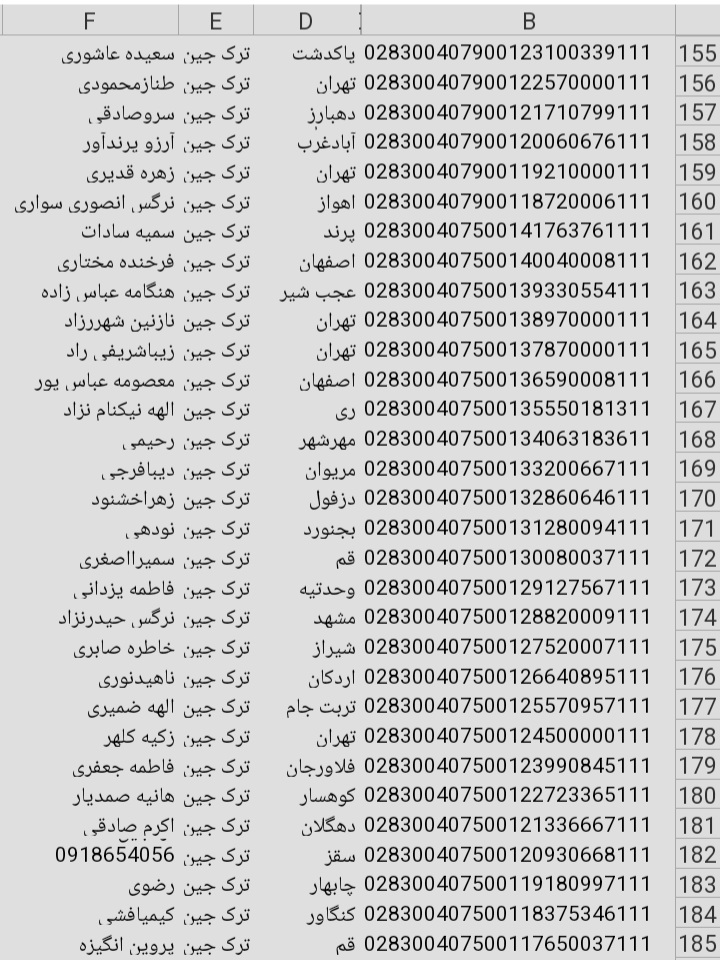The height and width of the screenshot is (960, 720).
Task: Select row 155 header
Action: point(697,52)
